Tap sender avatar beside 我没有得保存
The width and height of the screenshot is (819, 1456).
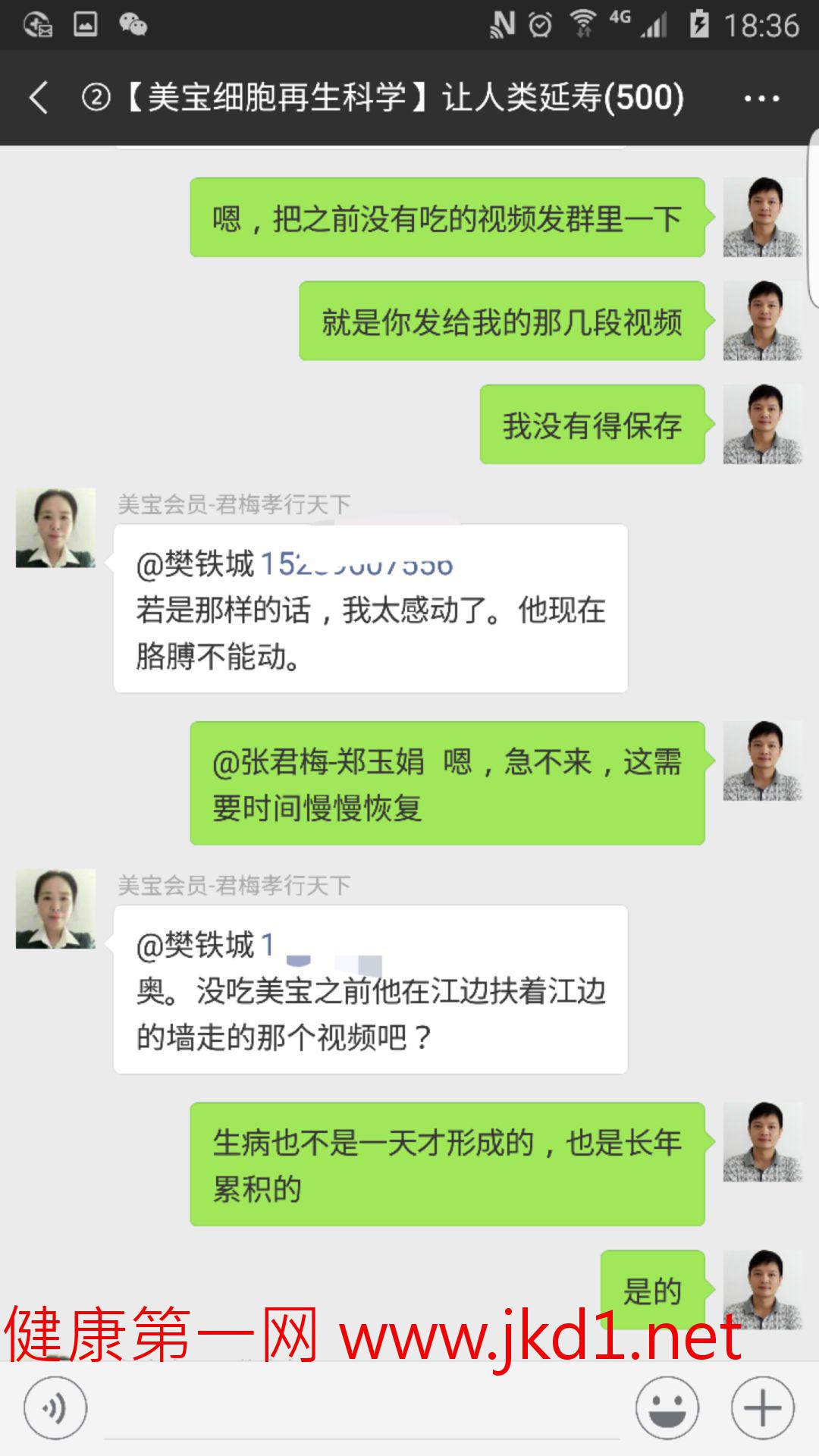click(x=762, y=424)
